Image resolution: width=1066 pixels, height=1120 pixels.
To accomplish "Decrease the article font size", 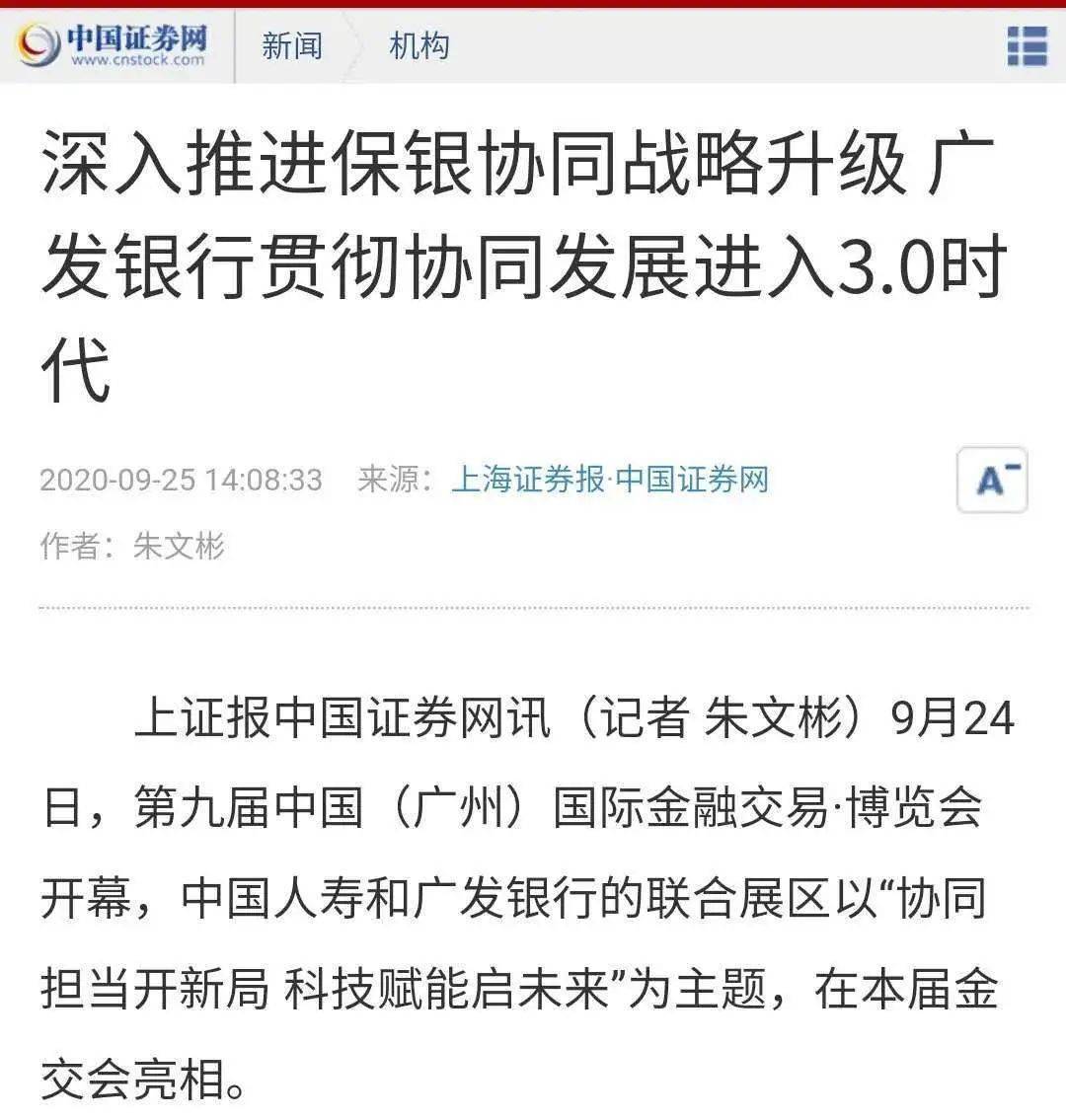I will (992, 481).
